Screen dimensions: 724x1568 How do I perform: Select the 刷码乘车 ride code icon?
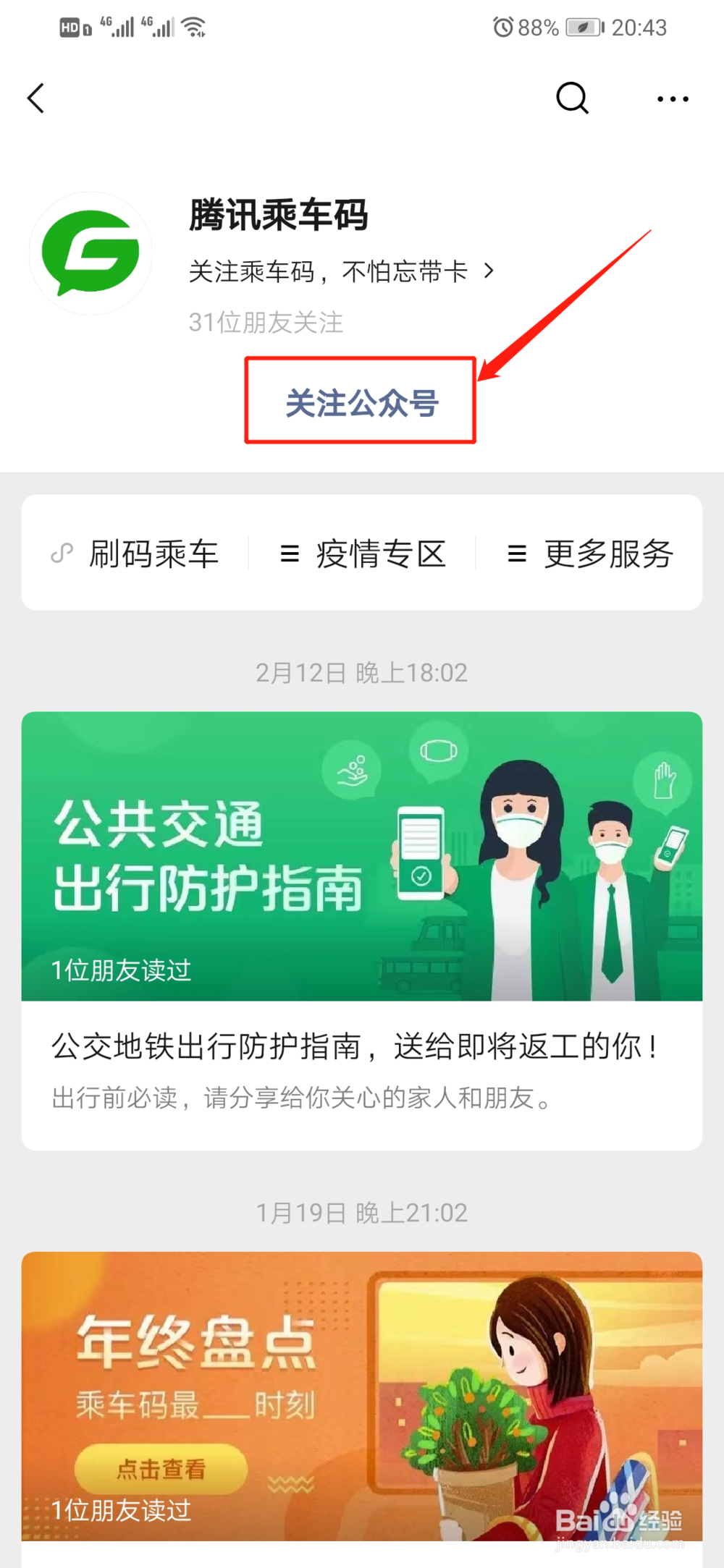(62, 553)
